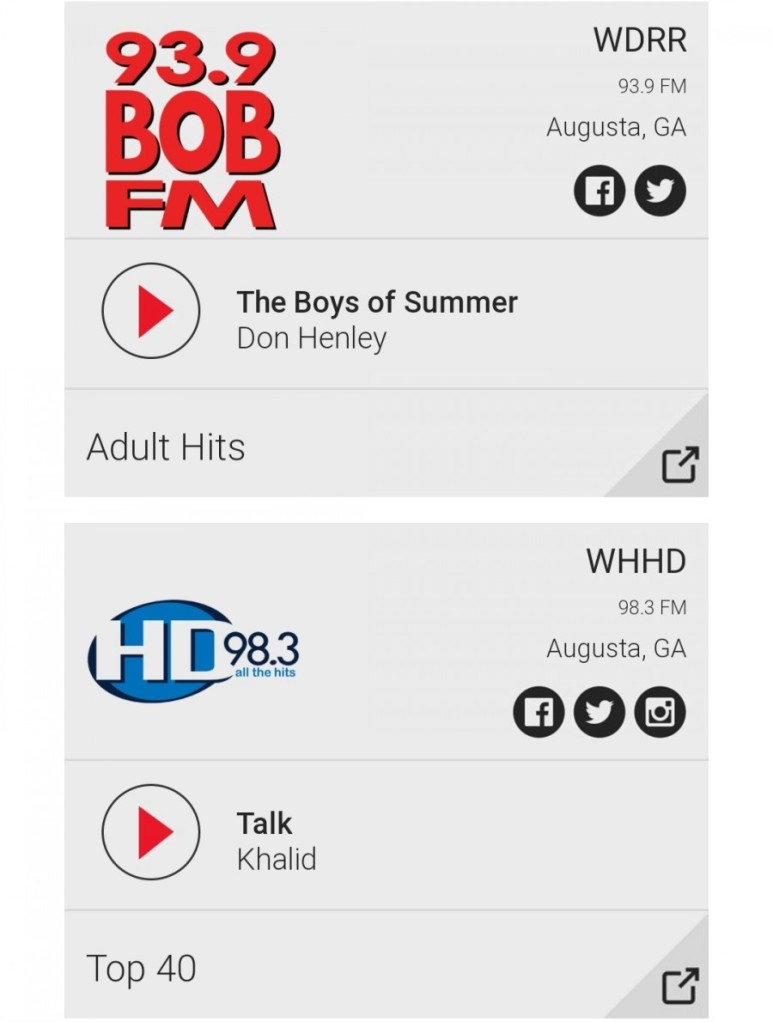Open WHHD's Facebook page
Viewport: 773px width, 1022px height.
click(538, 712)
